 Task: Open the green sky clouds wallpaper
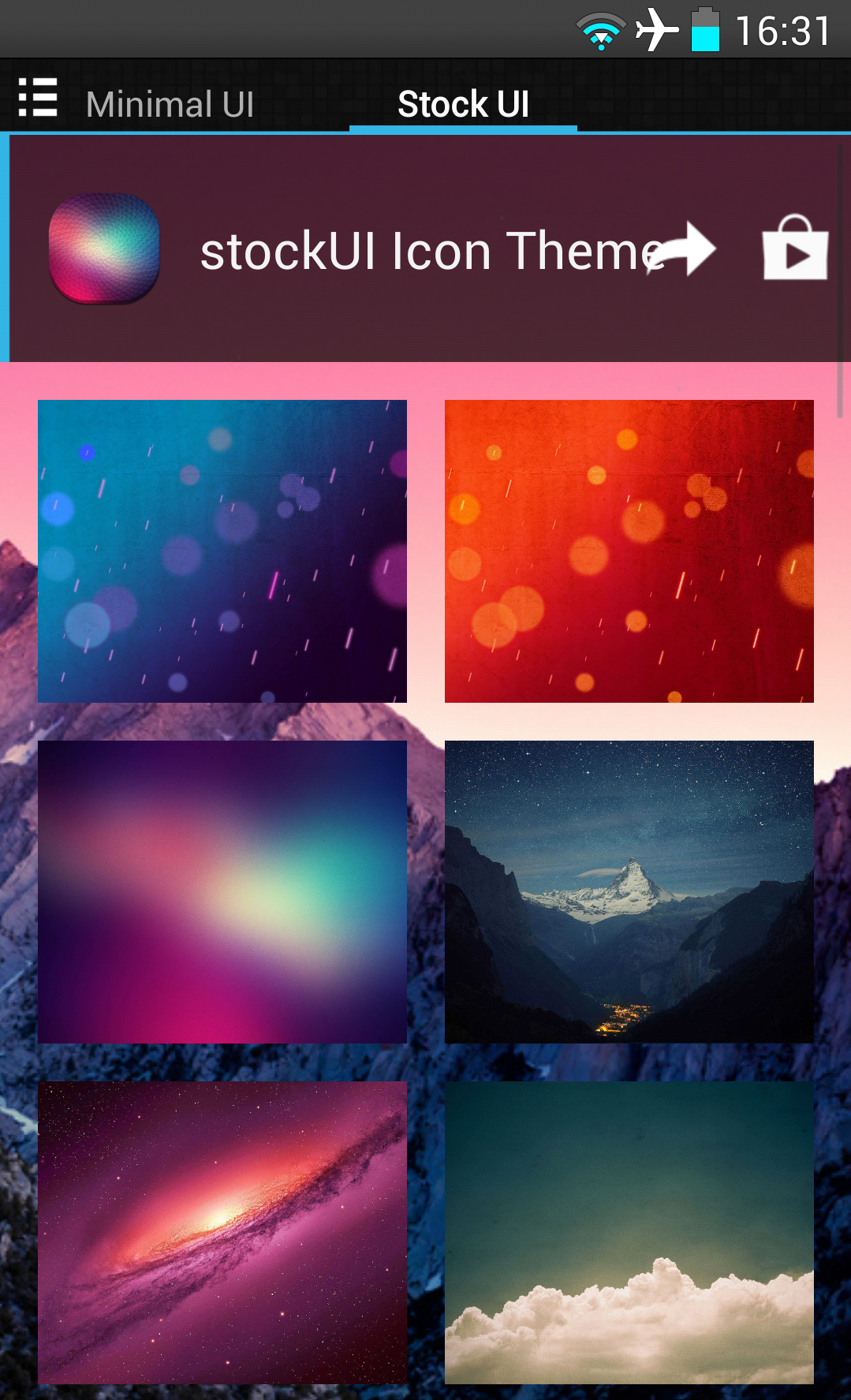pyautogui.click(x=629, y=1233)
